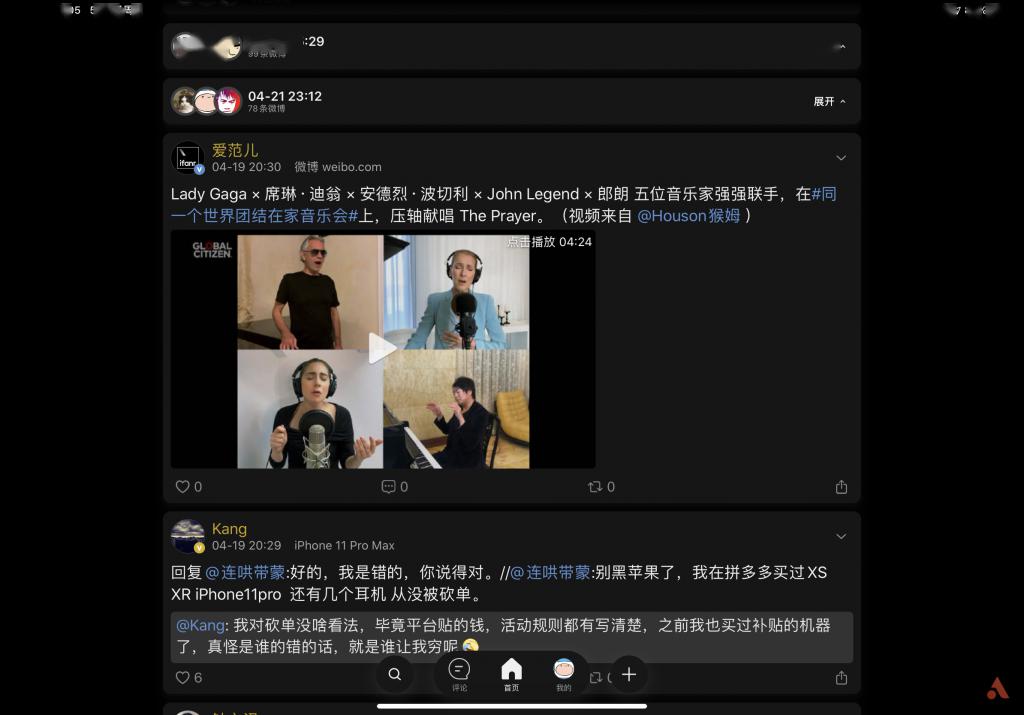Open the @Houson猴姆 mention link
The image size is (1024, 715).
click(x=689, y=215)
